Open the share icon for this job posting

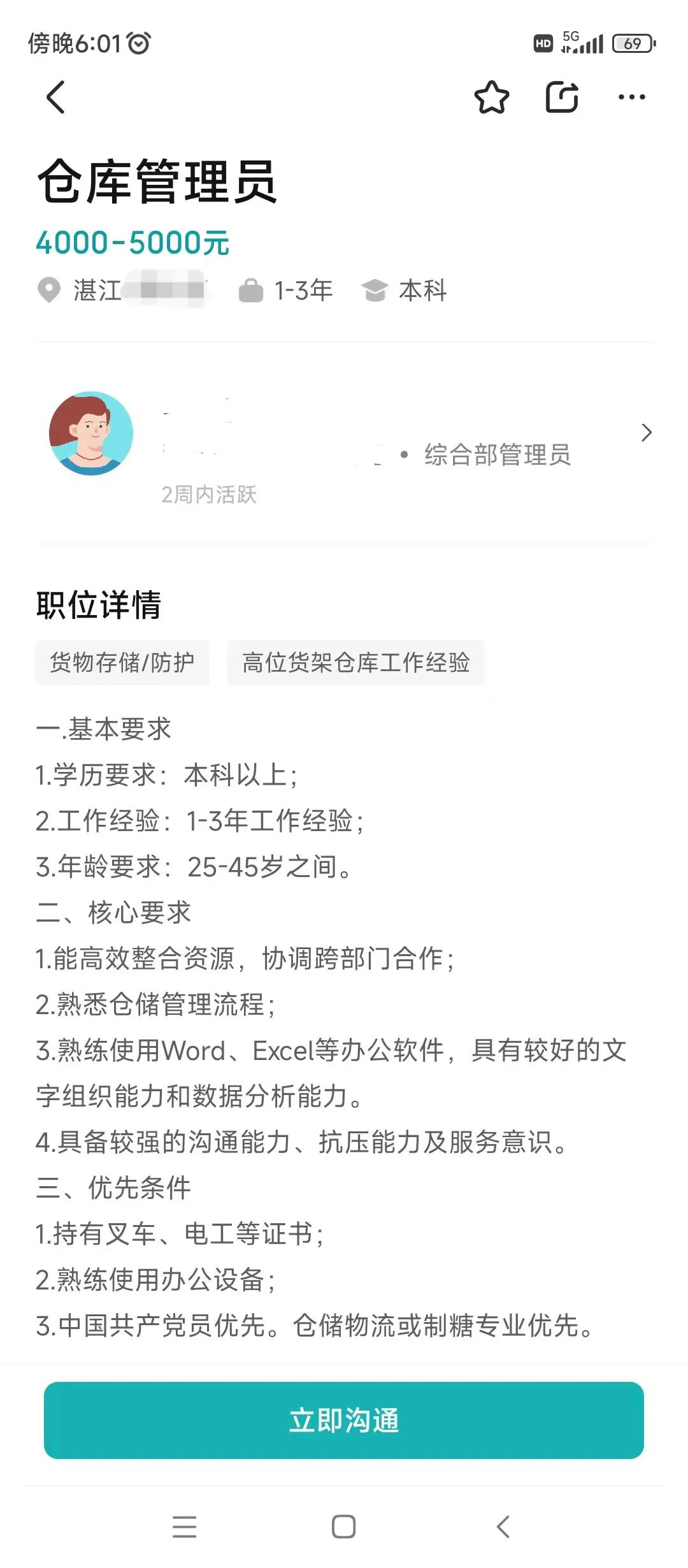(561, 97)
